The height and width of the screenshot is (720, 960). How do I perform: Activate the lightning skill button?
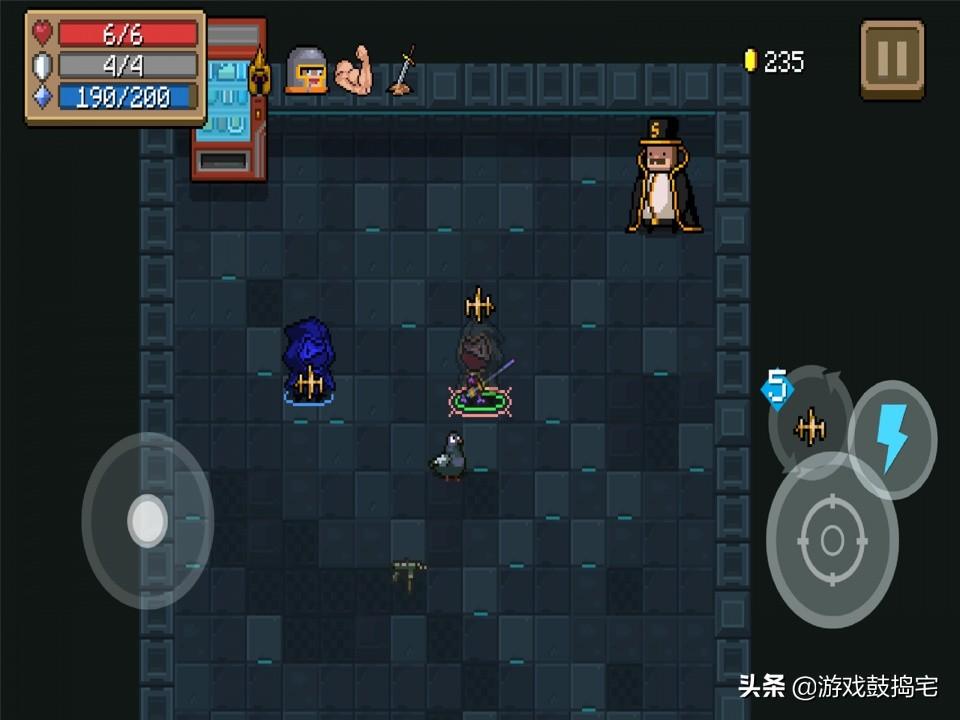[892, 439]
